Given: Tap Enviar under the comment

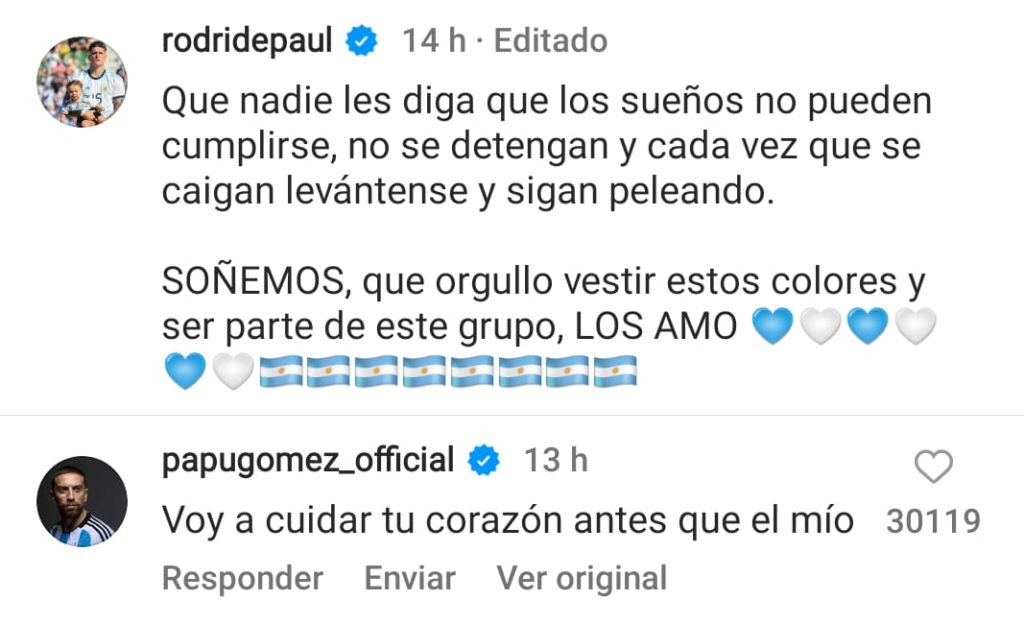Looking at the screenshot, I should tap(410, 578).
